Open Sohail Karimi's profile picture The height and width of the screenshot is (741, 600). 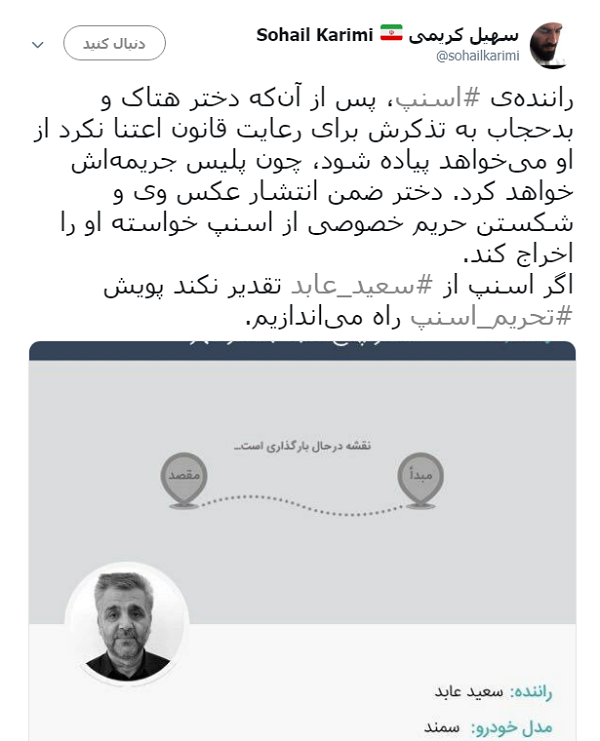pyautogui.click(x=551, y=45)
